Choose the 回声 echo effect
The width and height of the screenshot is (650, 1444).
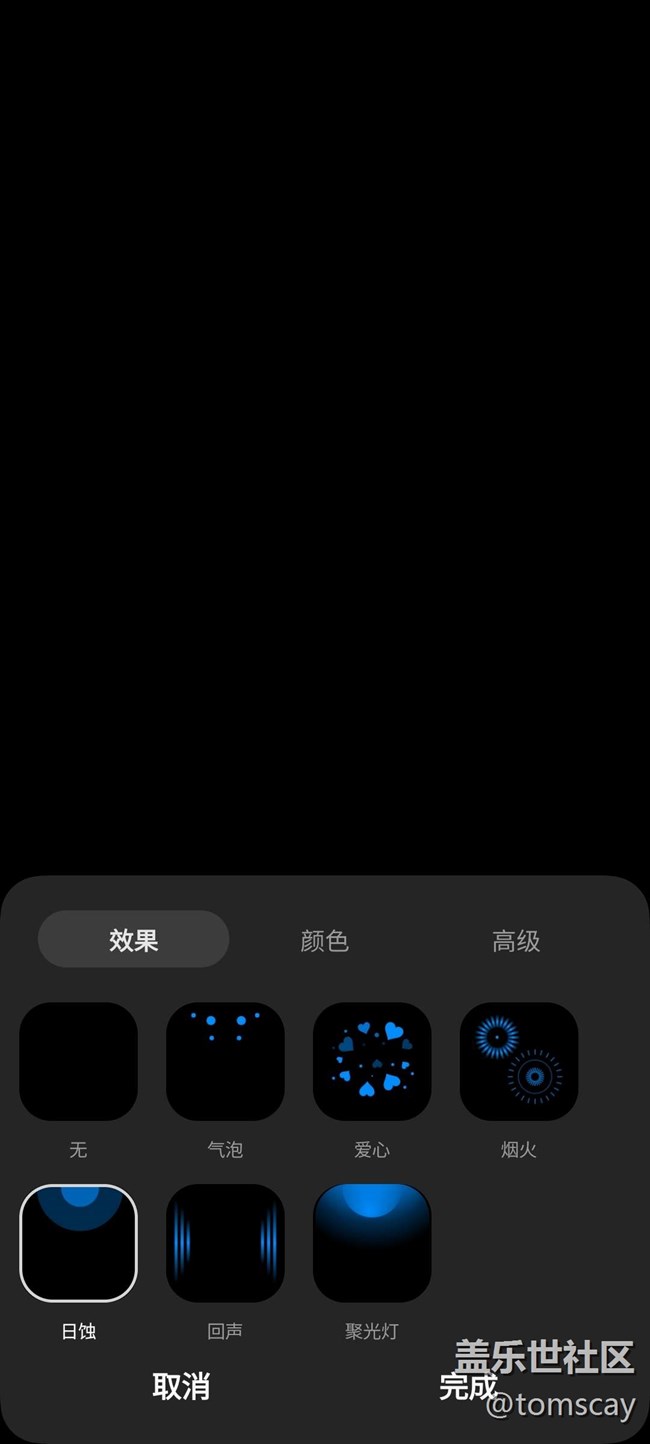pos(225,1243)
